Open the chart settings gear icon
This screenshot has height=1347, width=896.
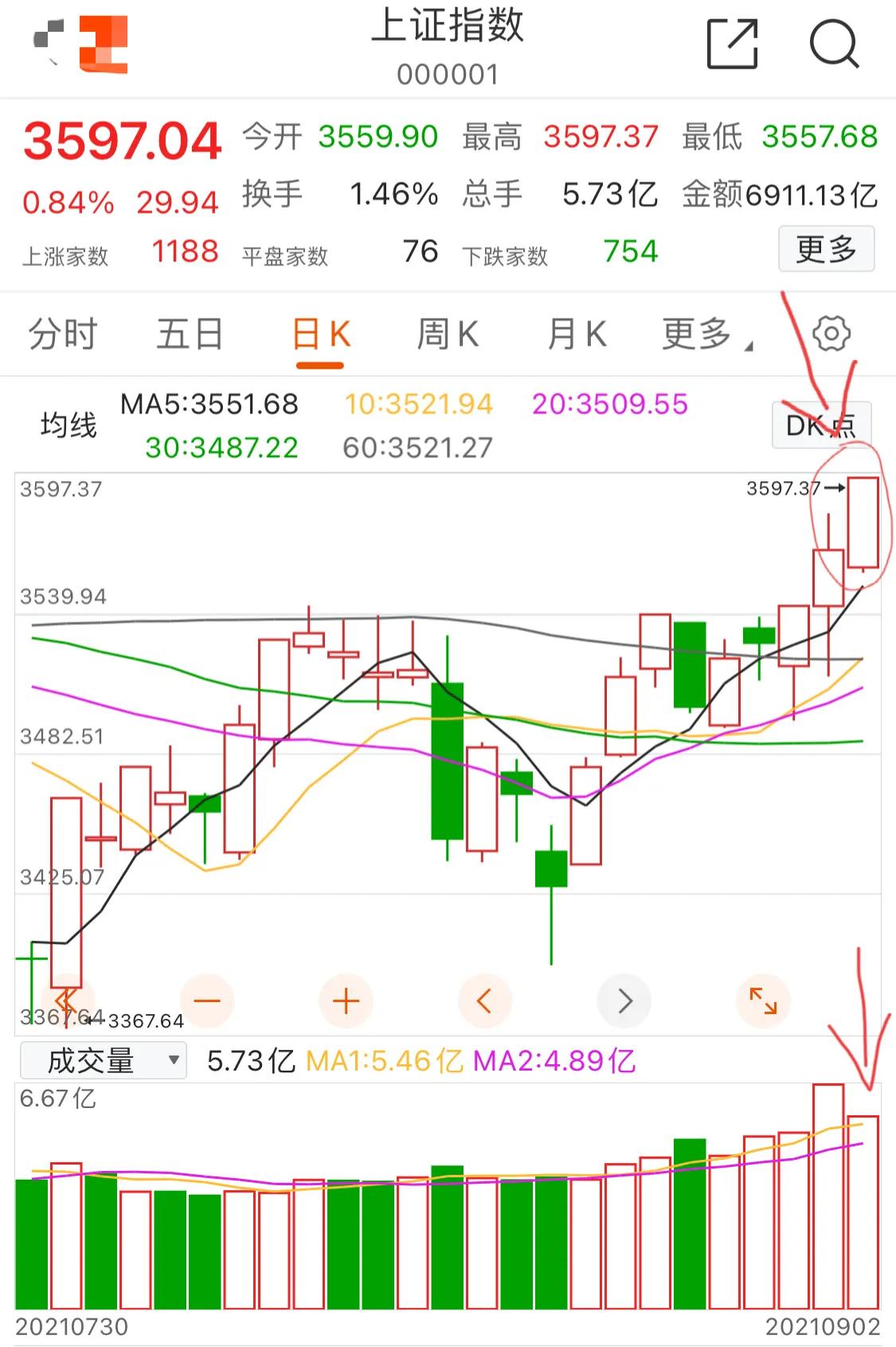pyautogui.click(x=831, y=334)
